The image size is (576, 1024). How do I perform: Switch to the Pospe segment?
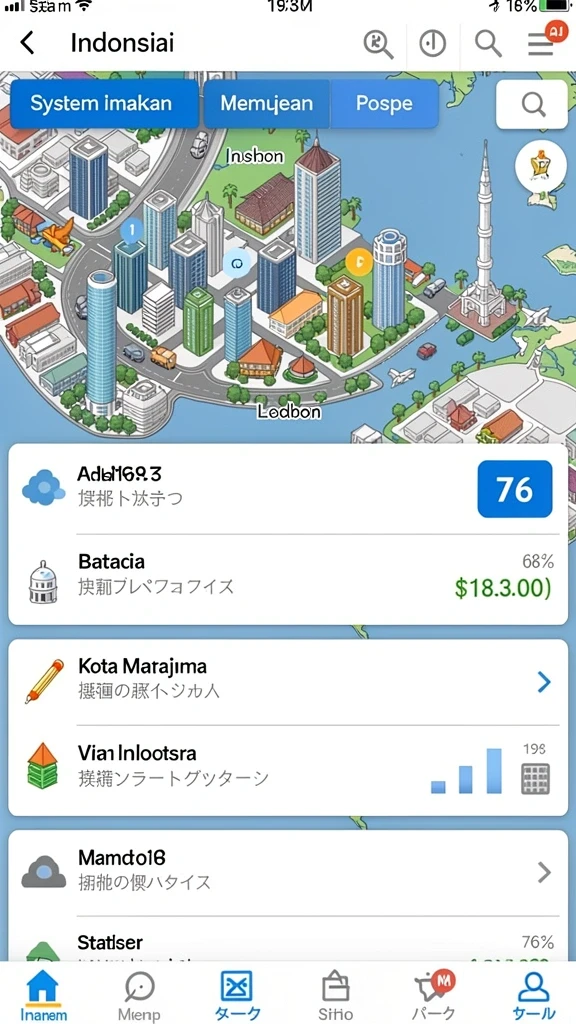[x=384, y=104]
